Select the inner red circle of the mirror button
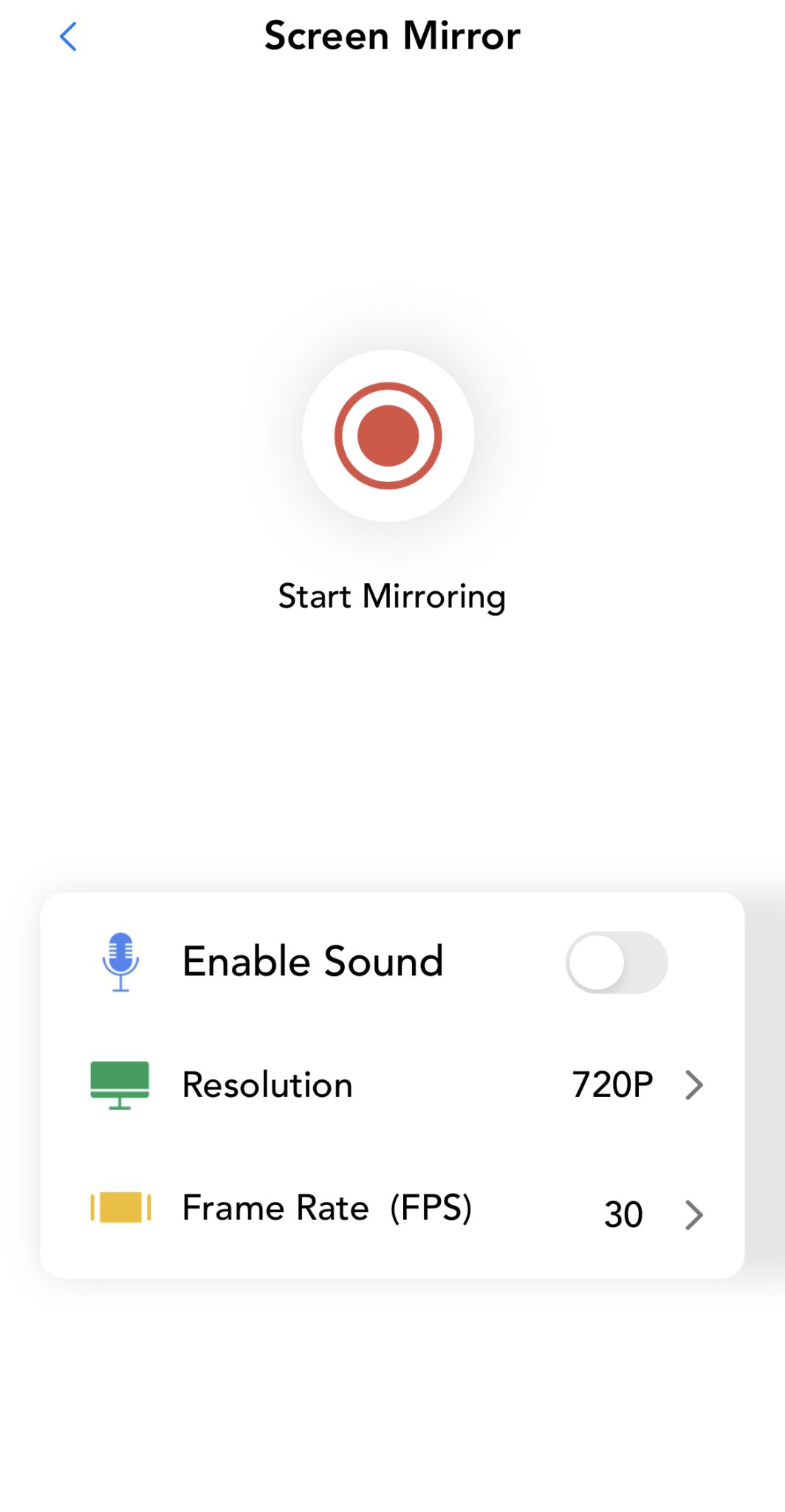 [388, 436]
